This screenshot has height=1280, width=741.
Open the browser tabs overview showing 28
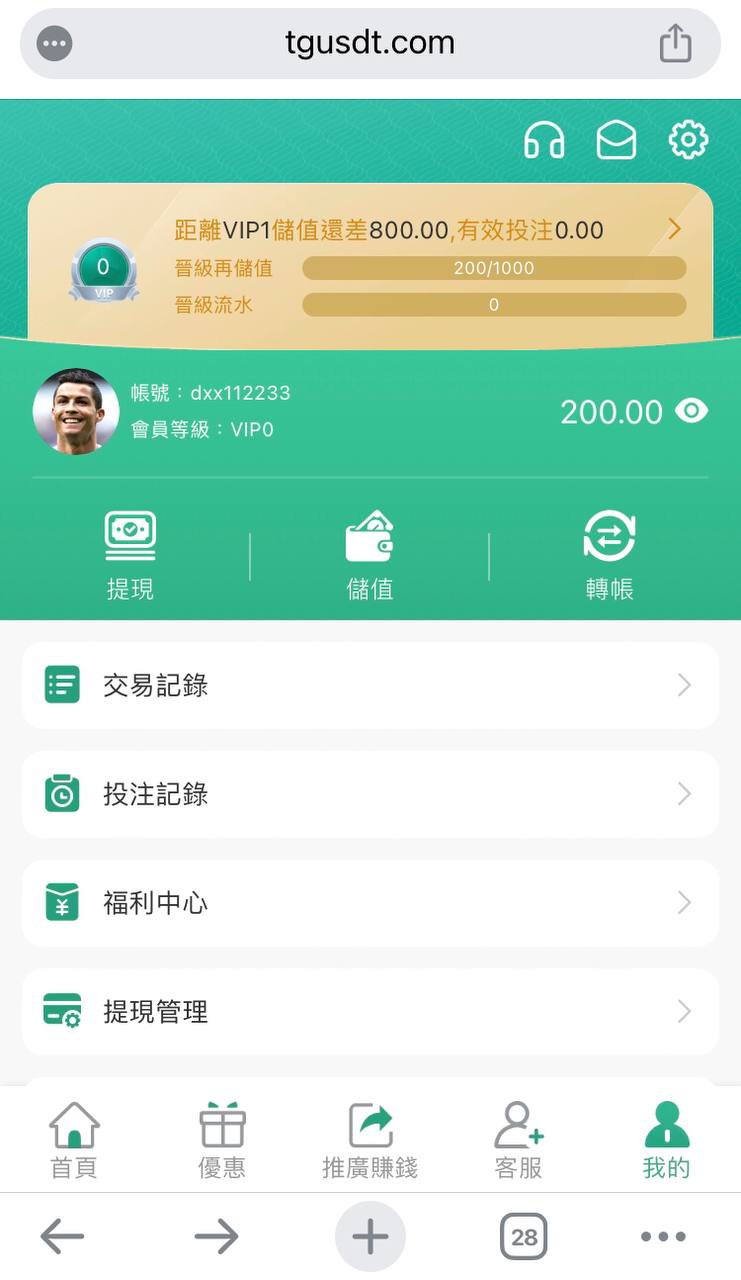pos(524,1237)
